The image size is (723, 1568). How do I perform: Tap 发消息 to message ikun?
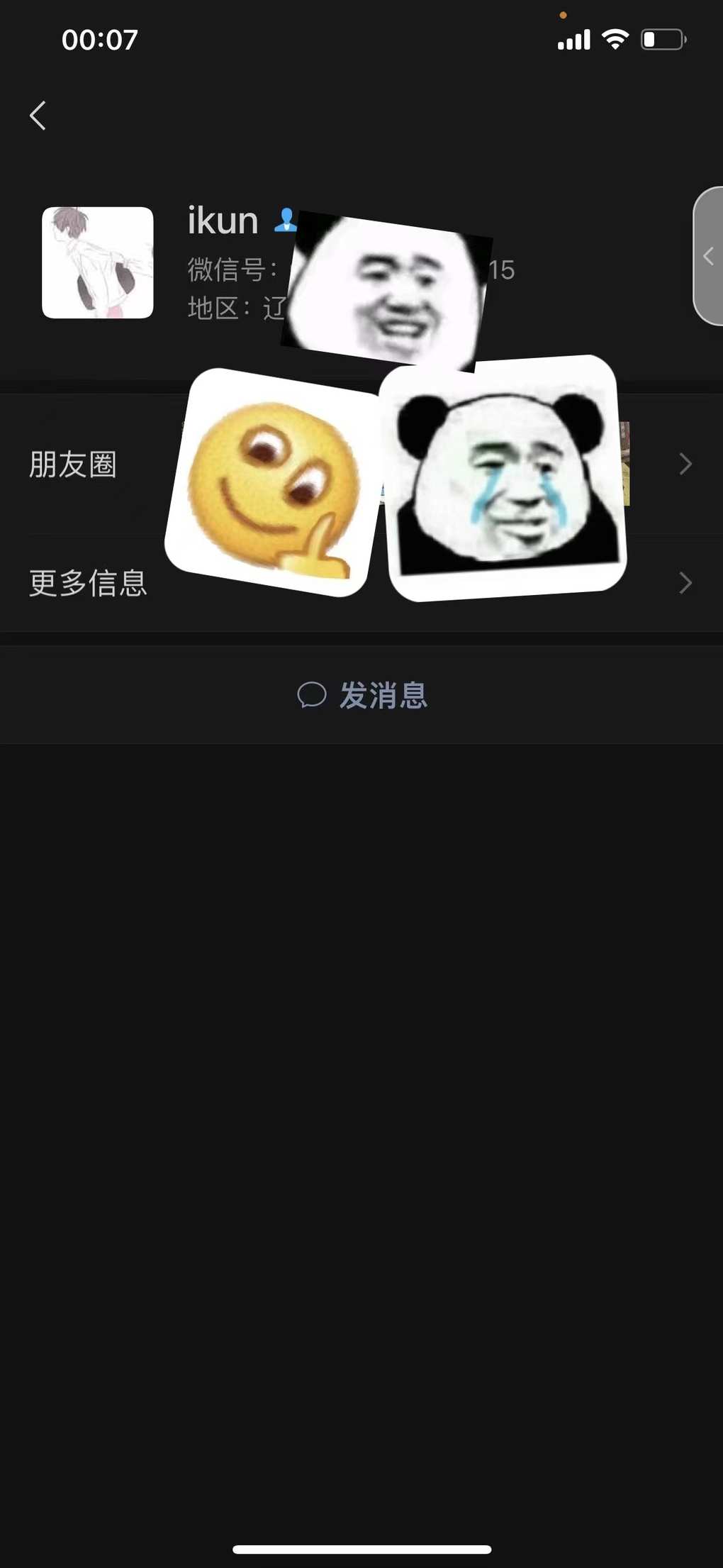point(362,695)
